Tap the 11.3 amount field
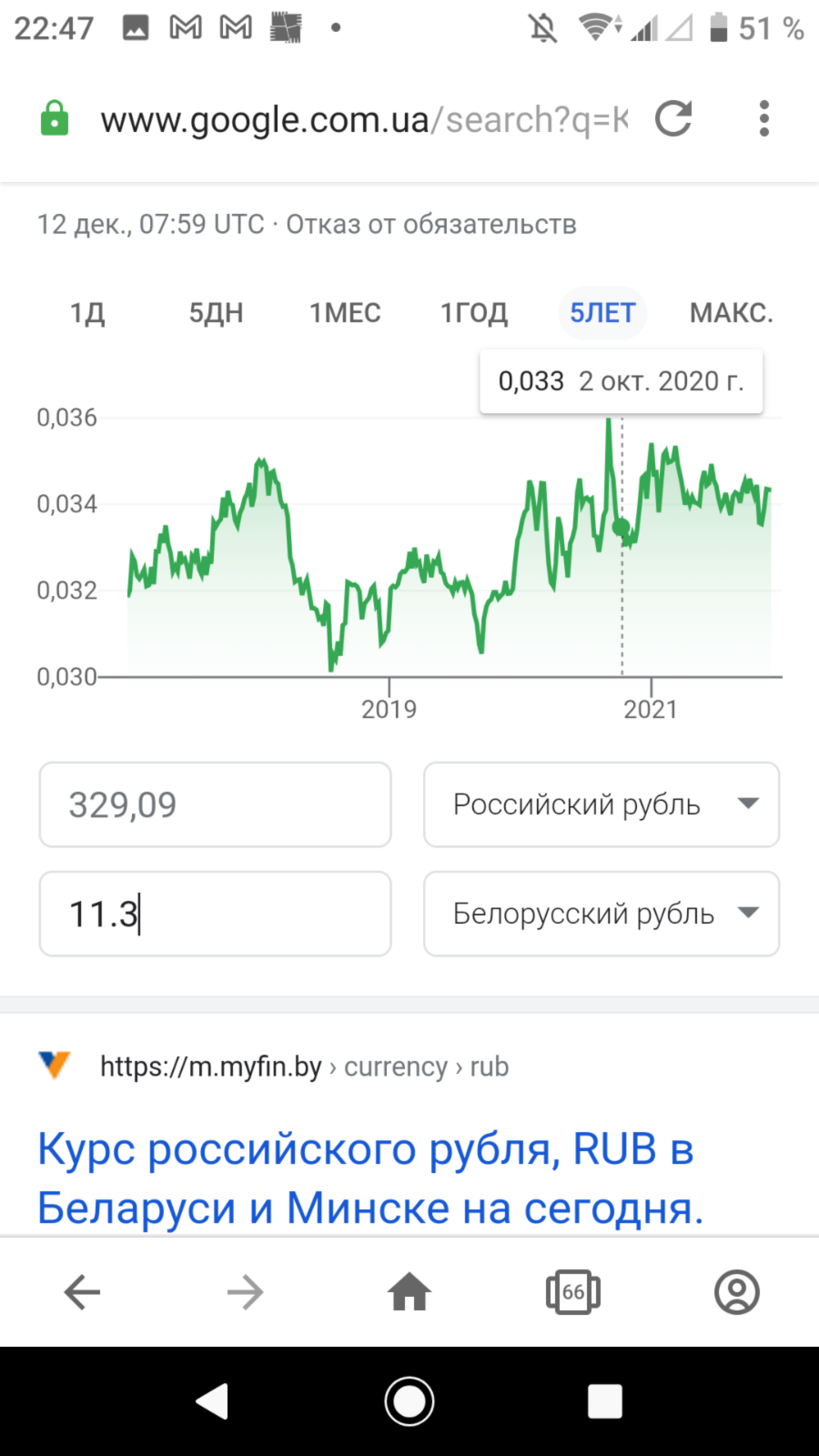 click(216, 914)
